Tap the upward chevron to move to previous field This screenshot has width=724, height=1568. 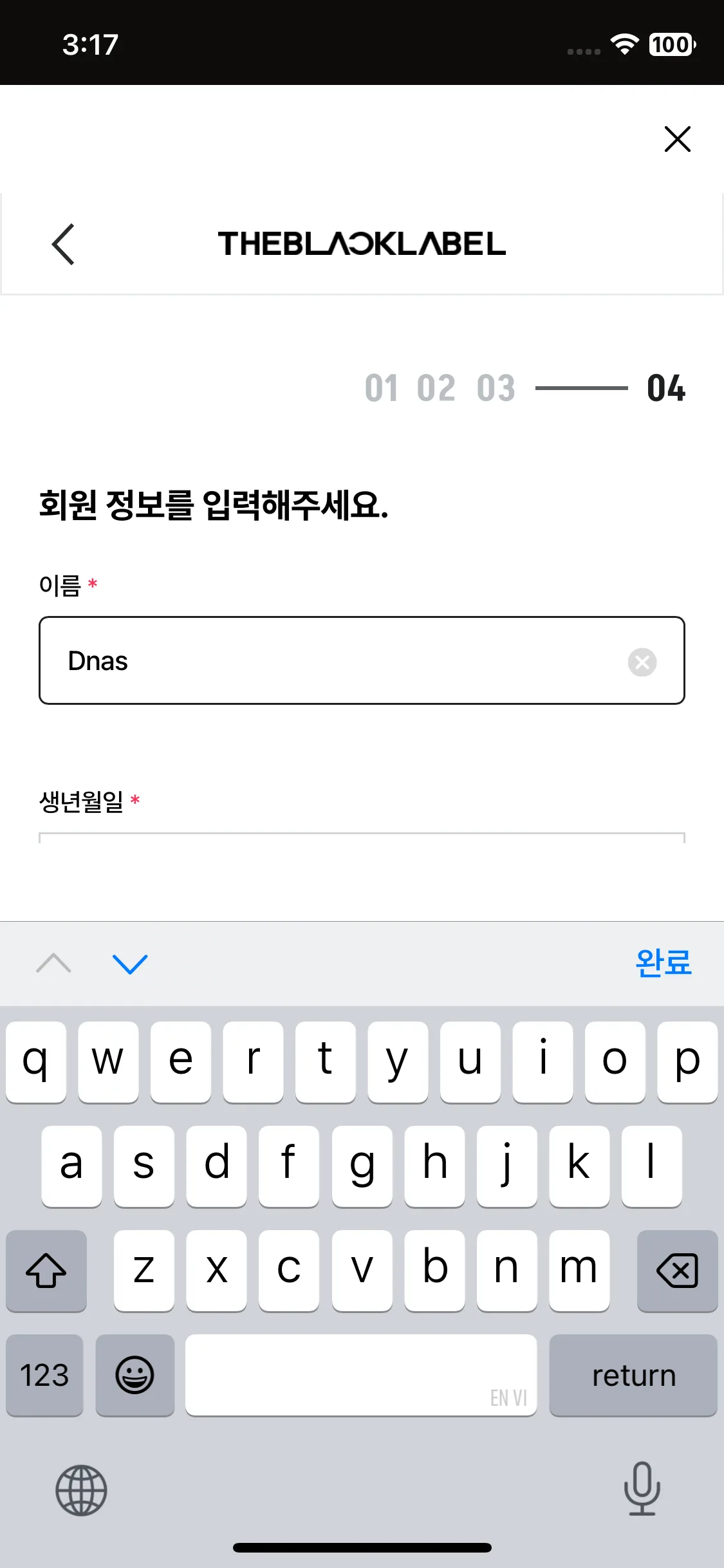coord(53,964)
